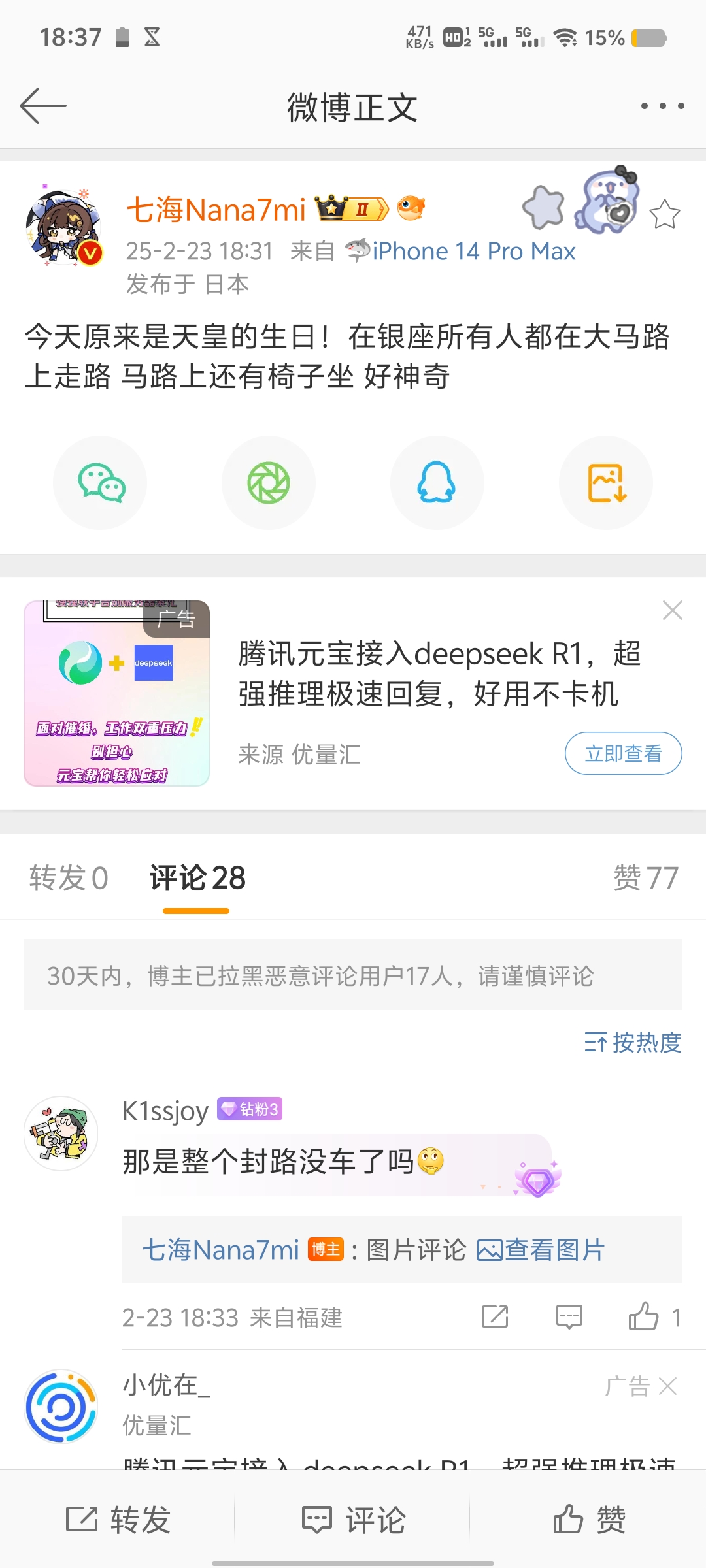This screenshot has height=1568, width=706.
Task: Open 七海Nana7mi's profile avatar
Action: point(64,227)
